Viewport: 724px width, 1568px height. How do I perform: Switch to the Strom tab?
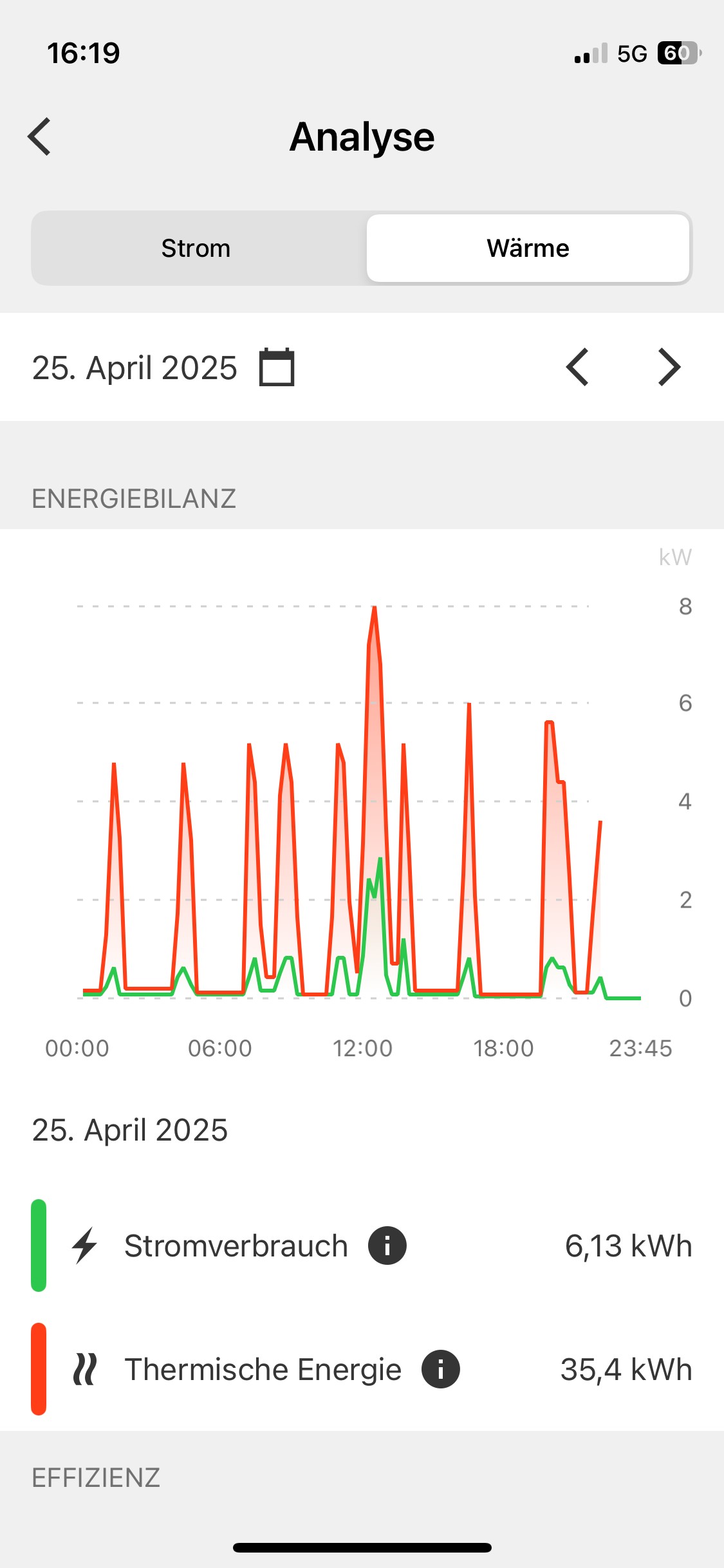click(196, 248)
